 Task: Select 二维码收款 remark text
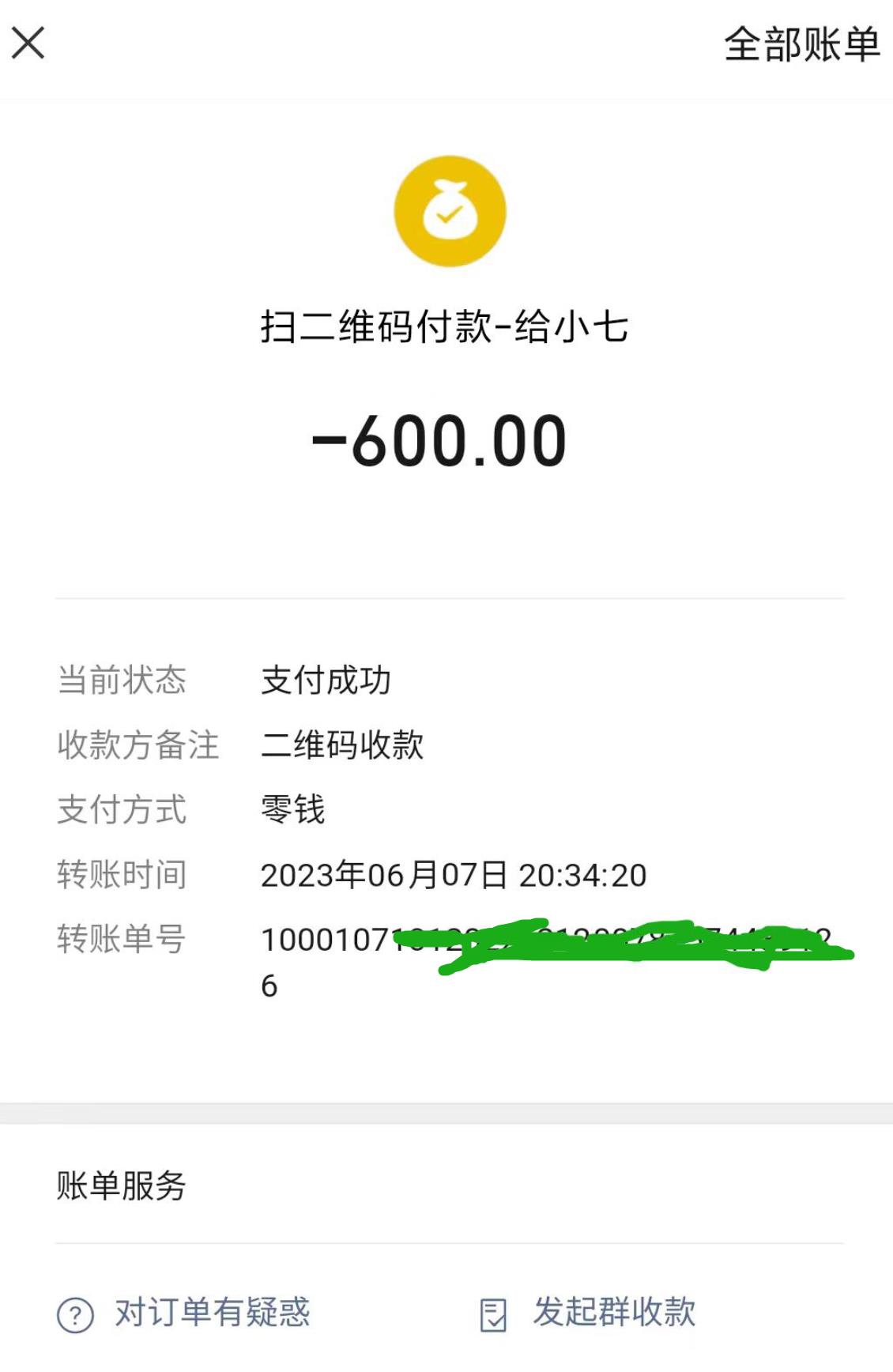344,745
